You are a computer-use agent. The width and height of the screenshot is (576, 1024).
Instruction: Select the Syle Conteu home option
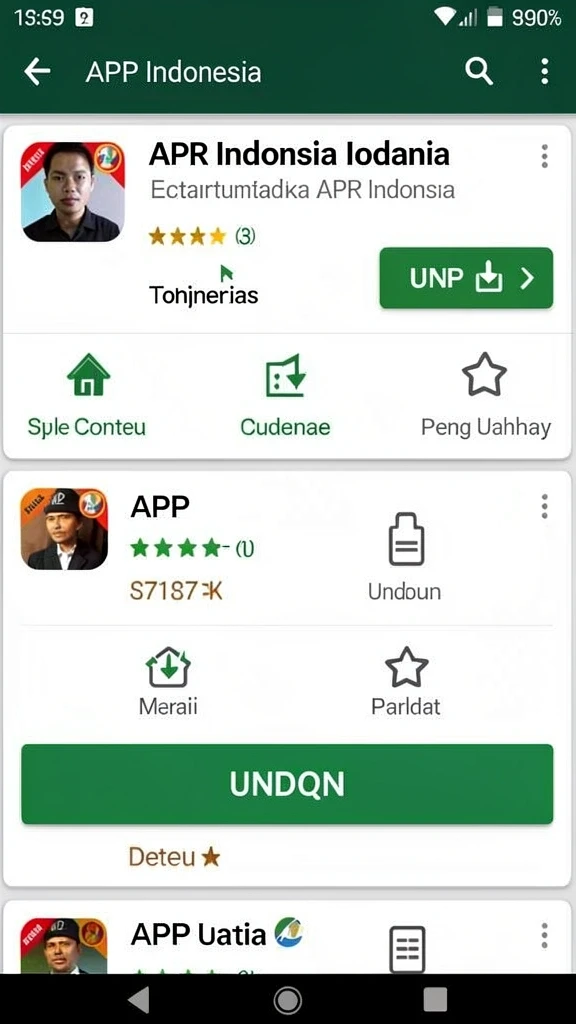click(x=88, y=395)
